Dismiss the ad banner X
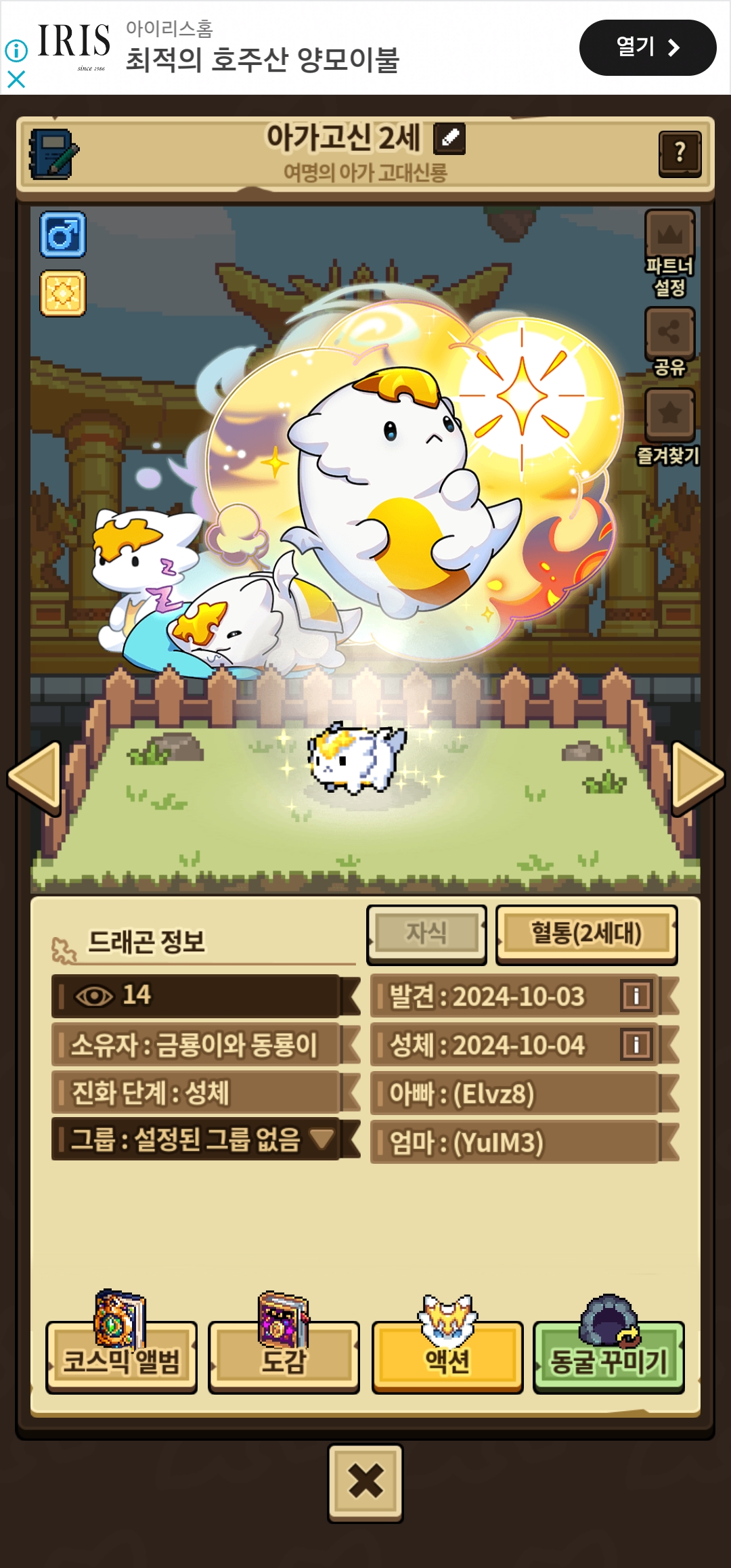 tap(16, 79)
